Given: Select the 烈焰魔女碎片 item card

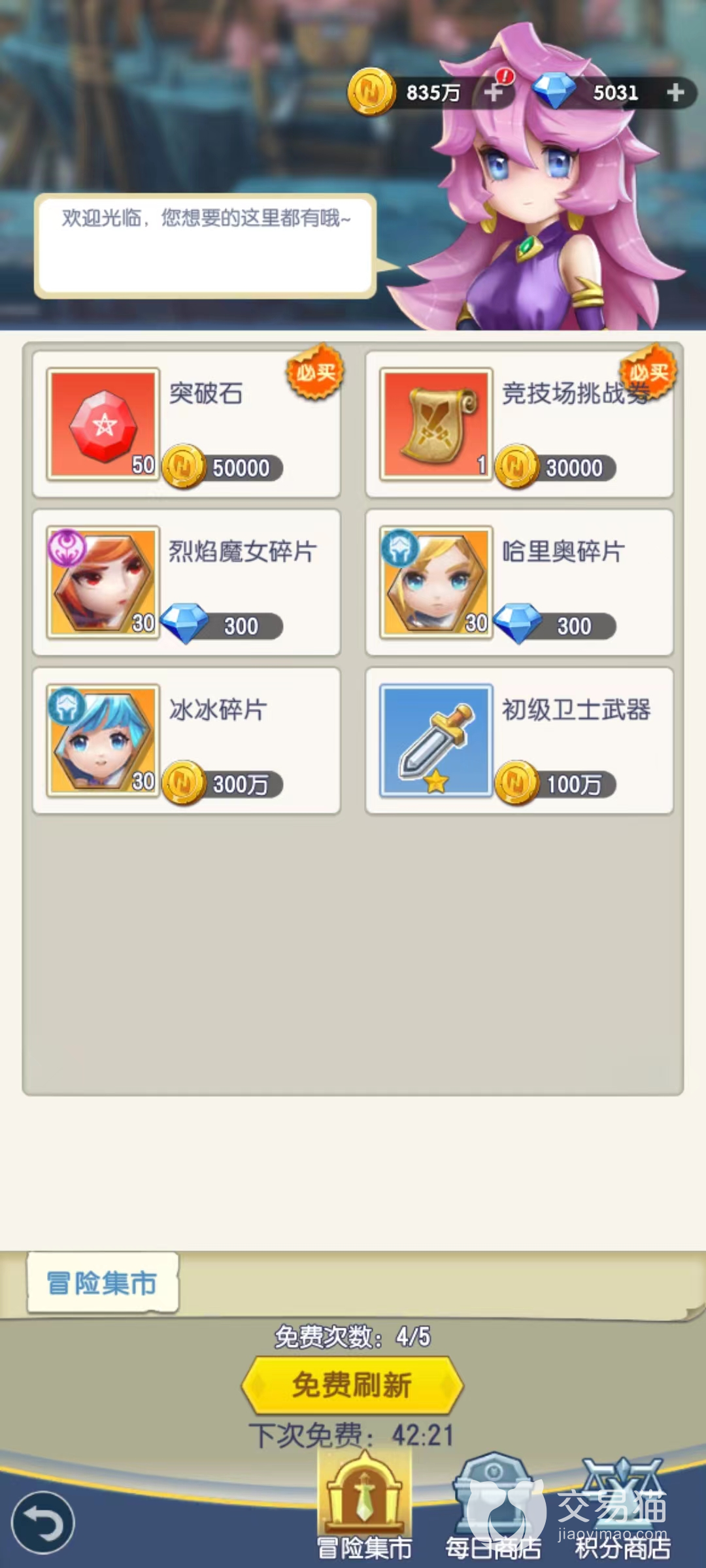Looking at the screenshot, I should tap(186, 583).
